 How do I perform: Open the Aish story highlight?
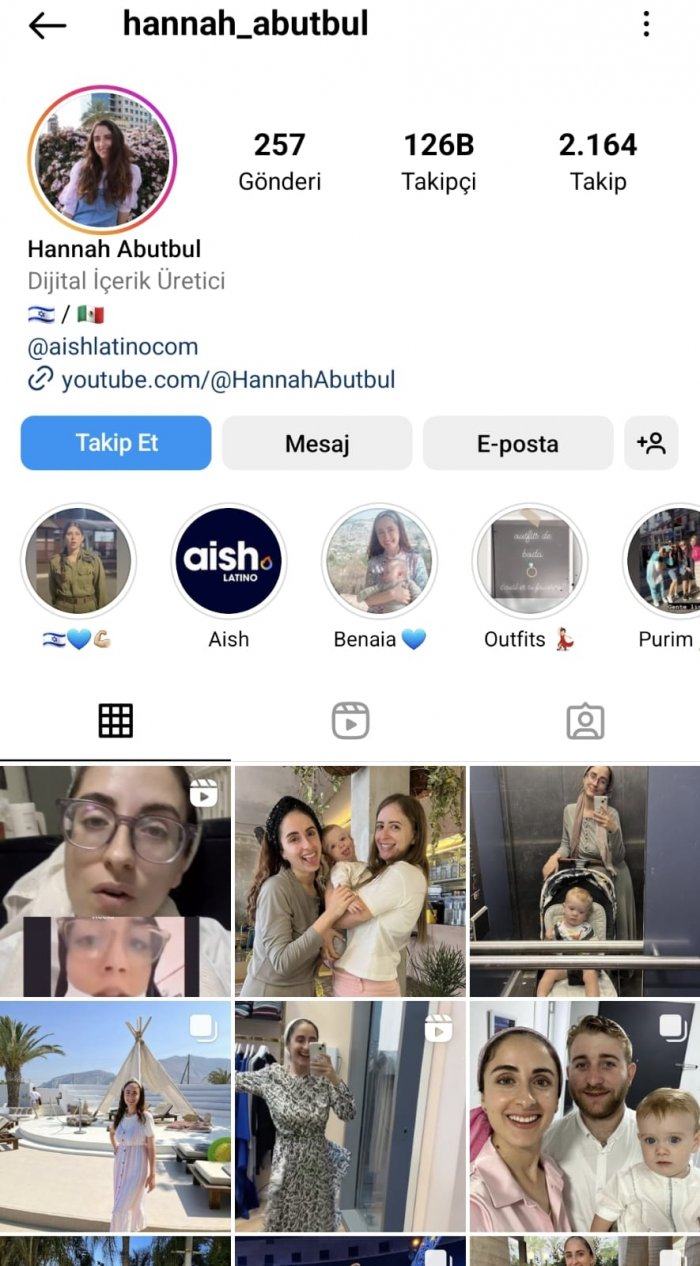(x=228, y=560)
